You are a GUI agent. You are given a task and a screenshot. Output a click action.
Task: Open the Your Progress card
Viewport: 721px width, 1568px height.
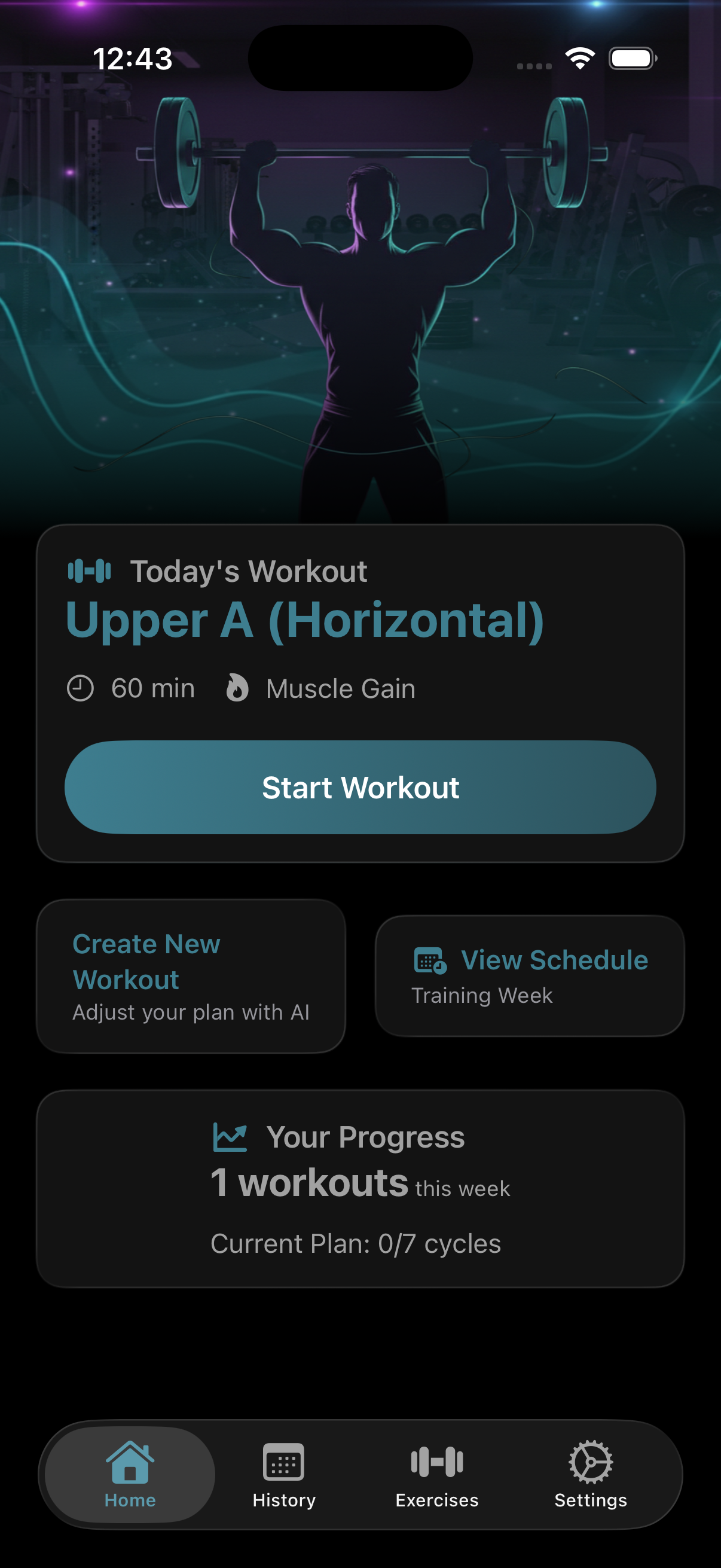tap(360, 1188)
